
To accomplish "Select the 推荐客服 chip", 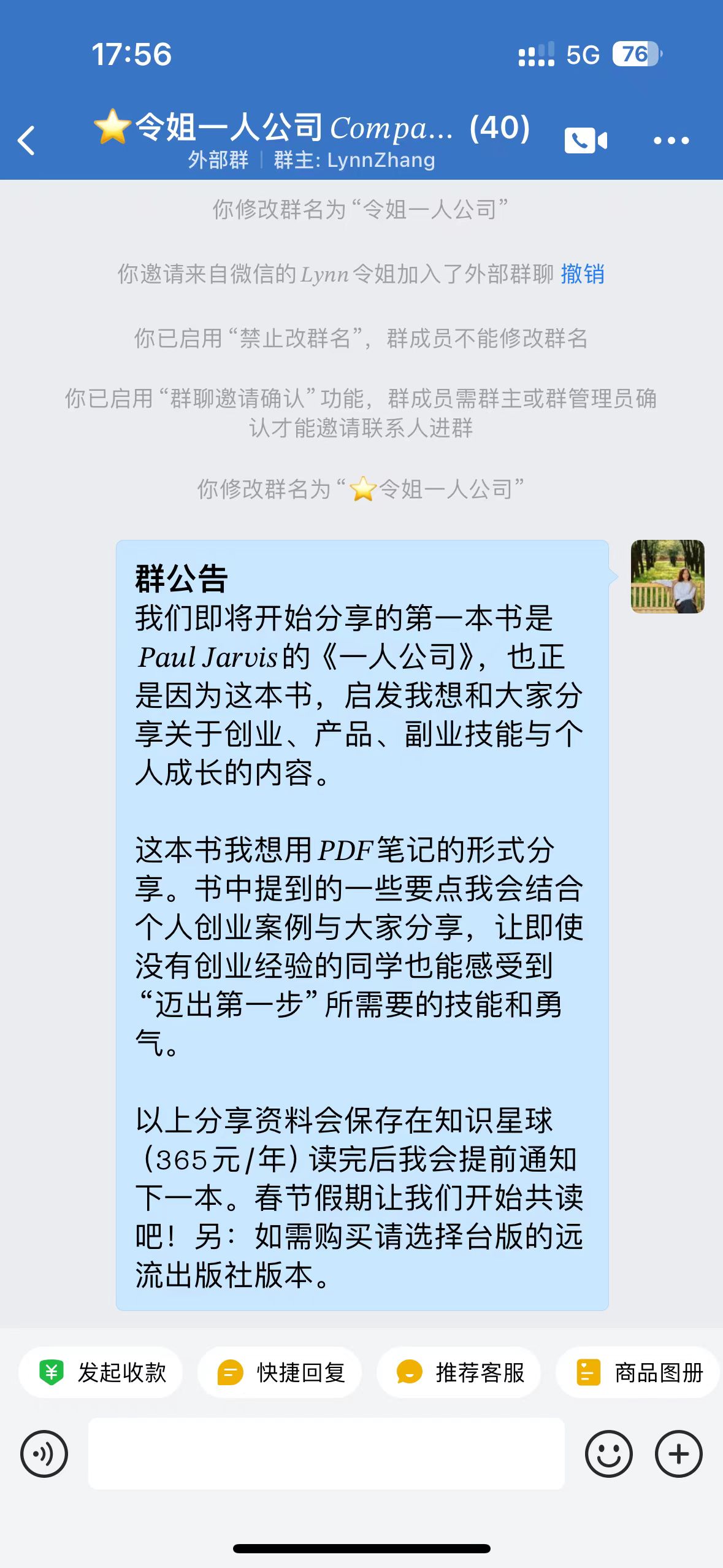I will 459,1372.
